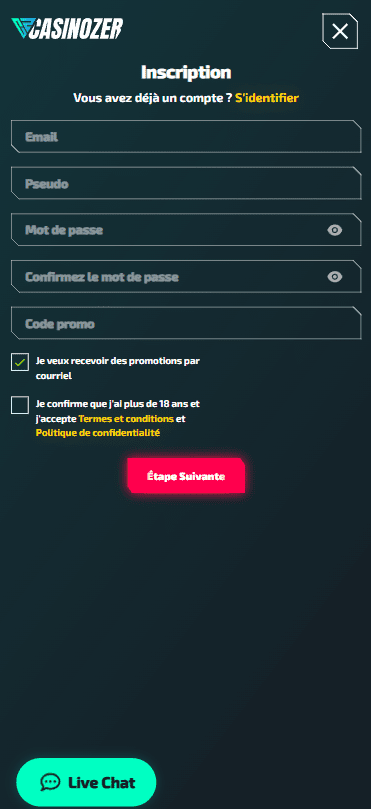371x809 pixels.
Task: Check the 18+ age confirmation checkbox
Action: (x=20, y=405)
